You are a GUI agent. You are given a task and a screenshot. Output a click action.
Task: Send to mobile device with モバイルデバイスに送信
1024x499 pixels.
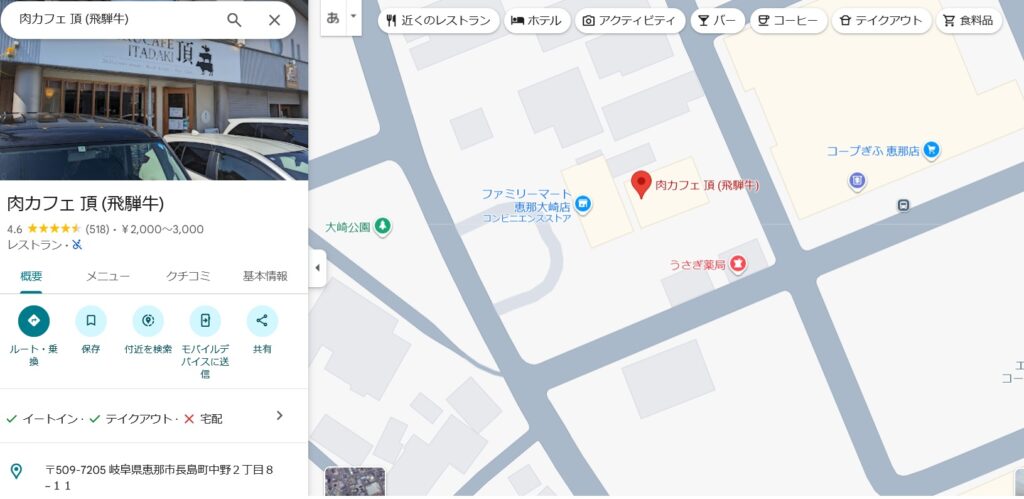point(205,321)
